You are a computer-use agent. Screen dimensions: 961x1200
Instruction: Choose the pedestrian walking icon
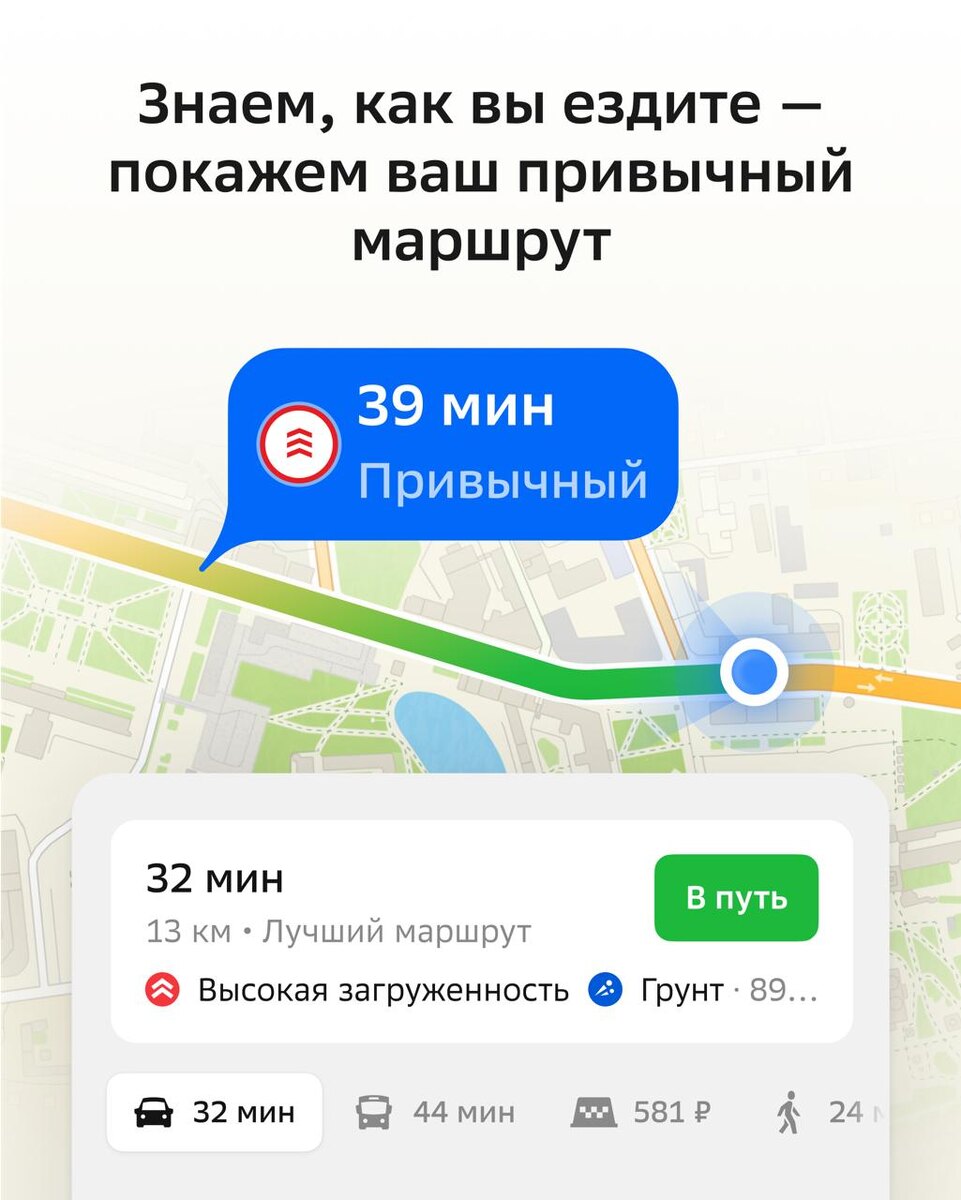786,1111
